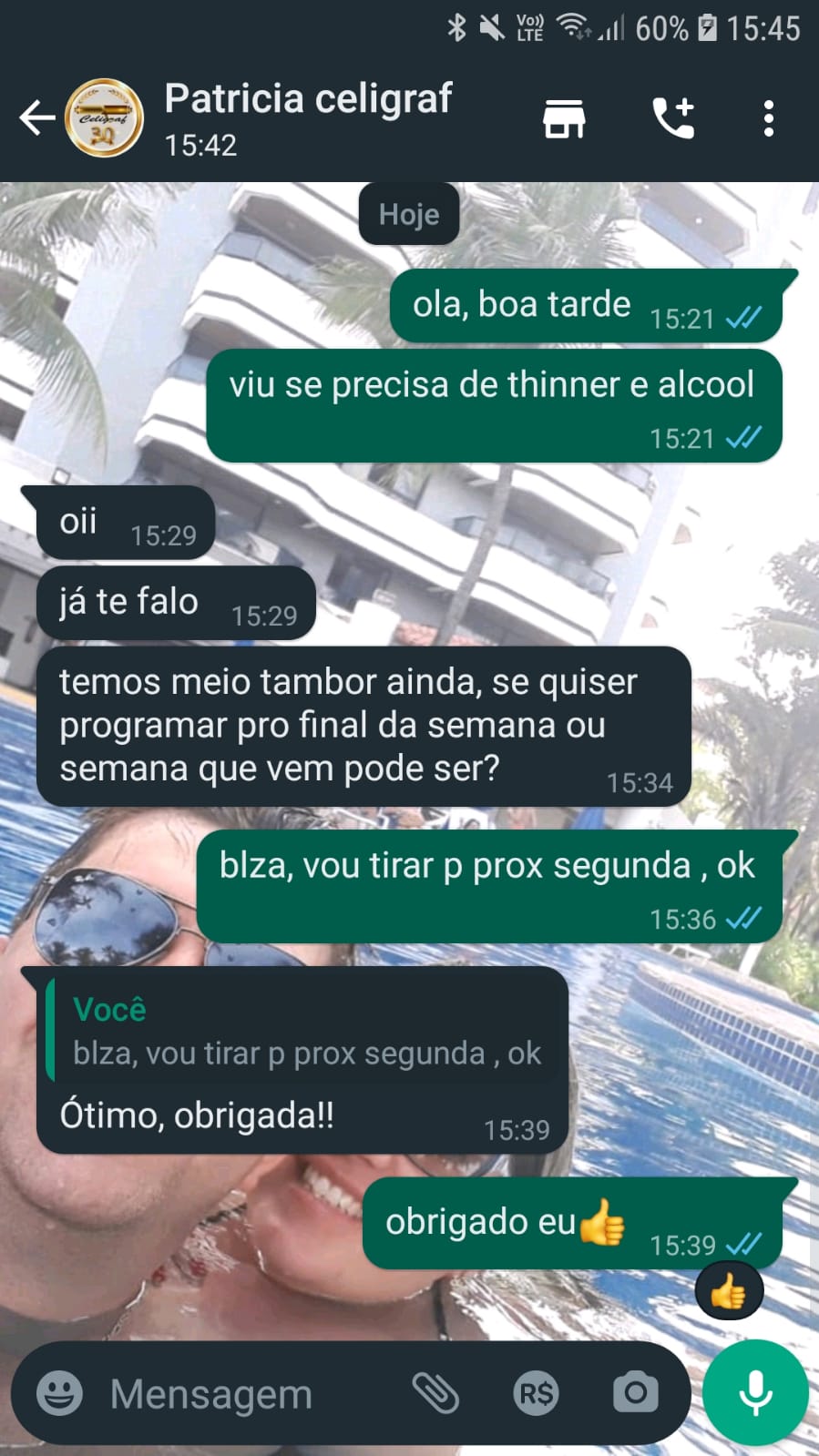Open the three-dot overflow menu
Screen dimensions: 819x1456
(x=768, y=118)
